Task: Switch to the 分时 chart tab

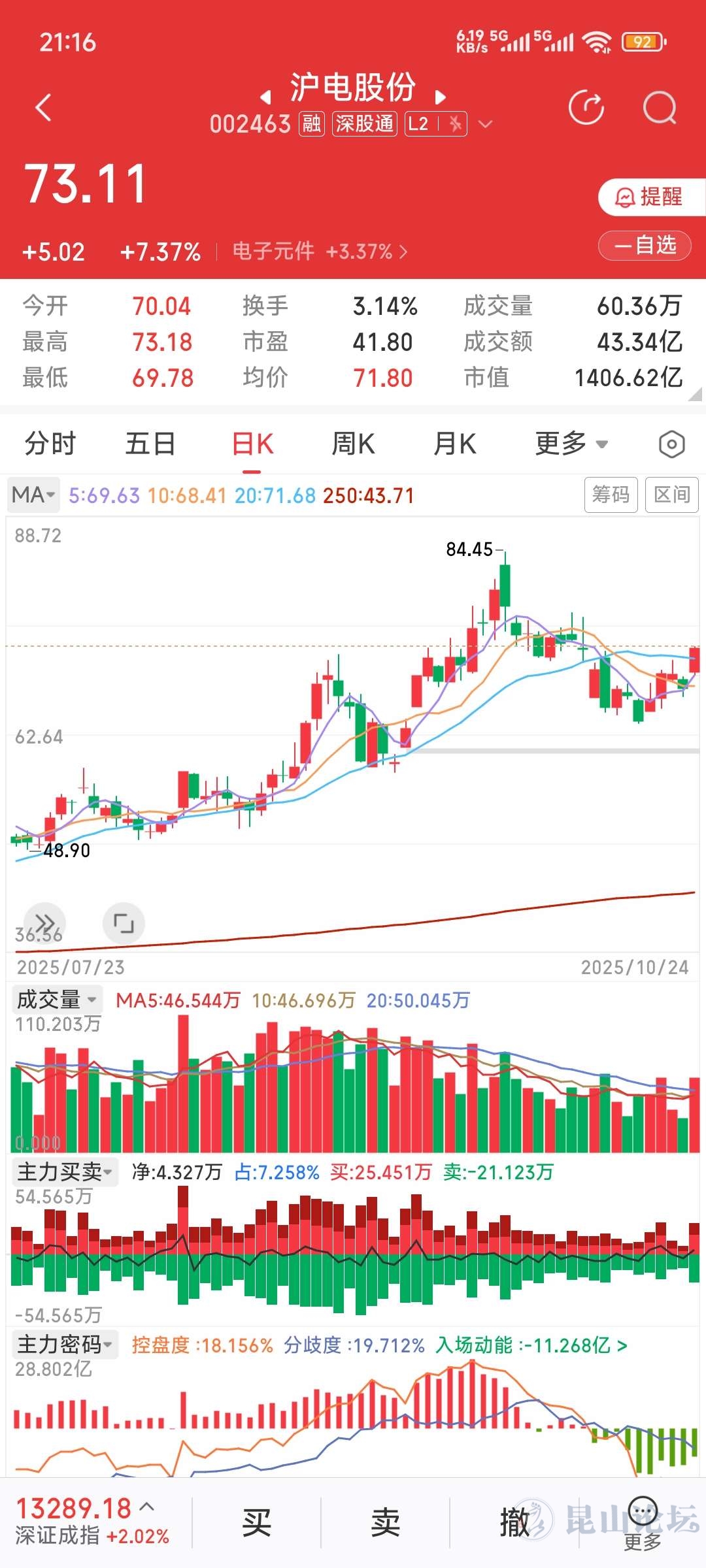Action: pos(50,444)
